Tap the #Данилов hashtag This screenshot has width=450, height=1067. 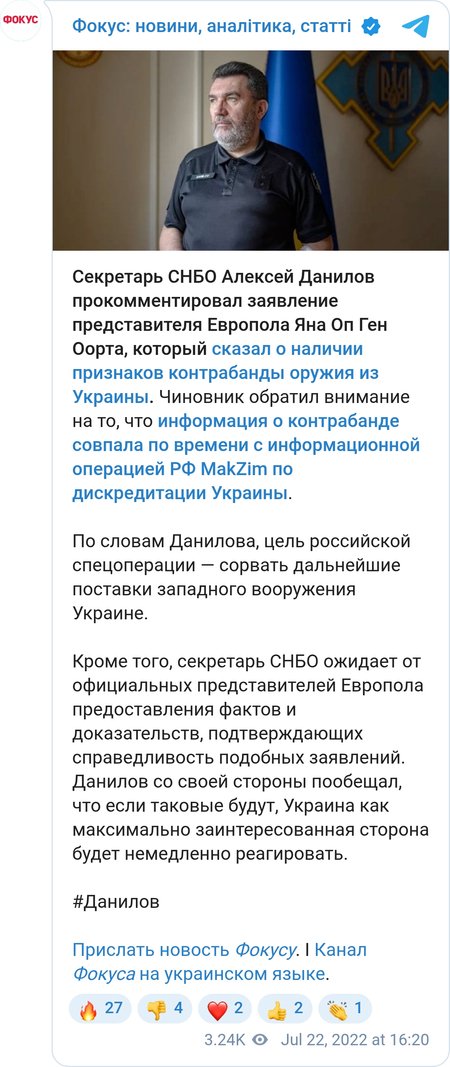[x=116, y=902]
